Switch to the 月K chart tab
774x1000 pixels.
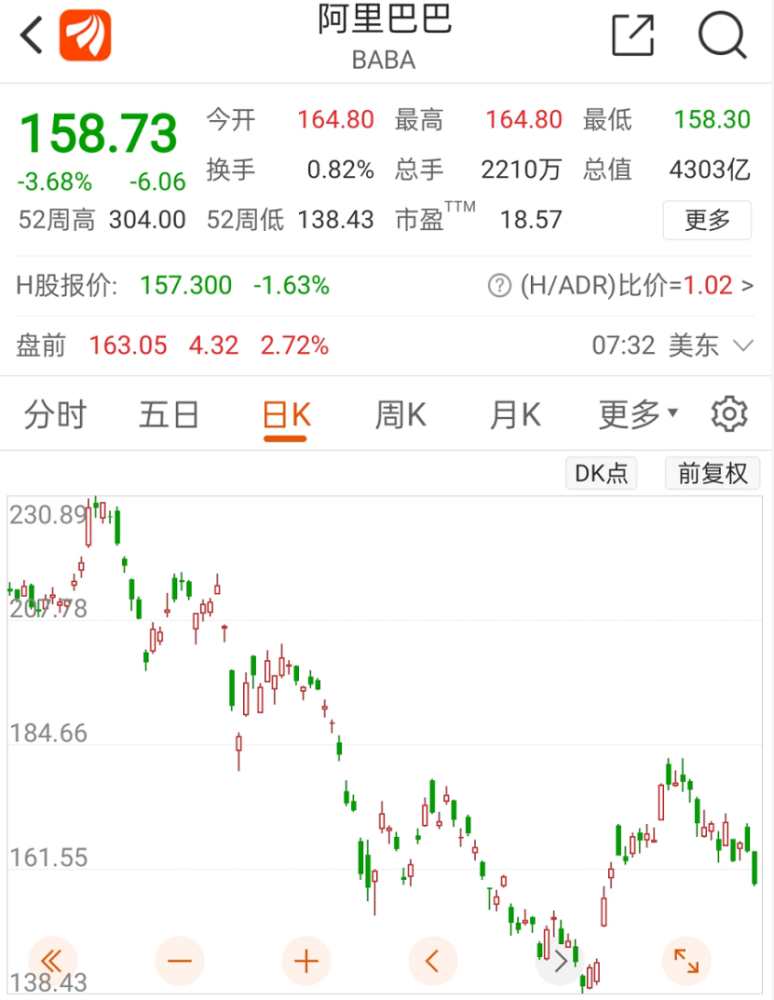pyautogui.click(x=514, y=414)
